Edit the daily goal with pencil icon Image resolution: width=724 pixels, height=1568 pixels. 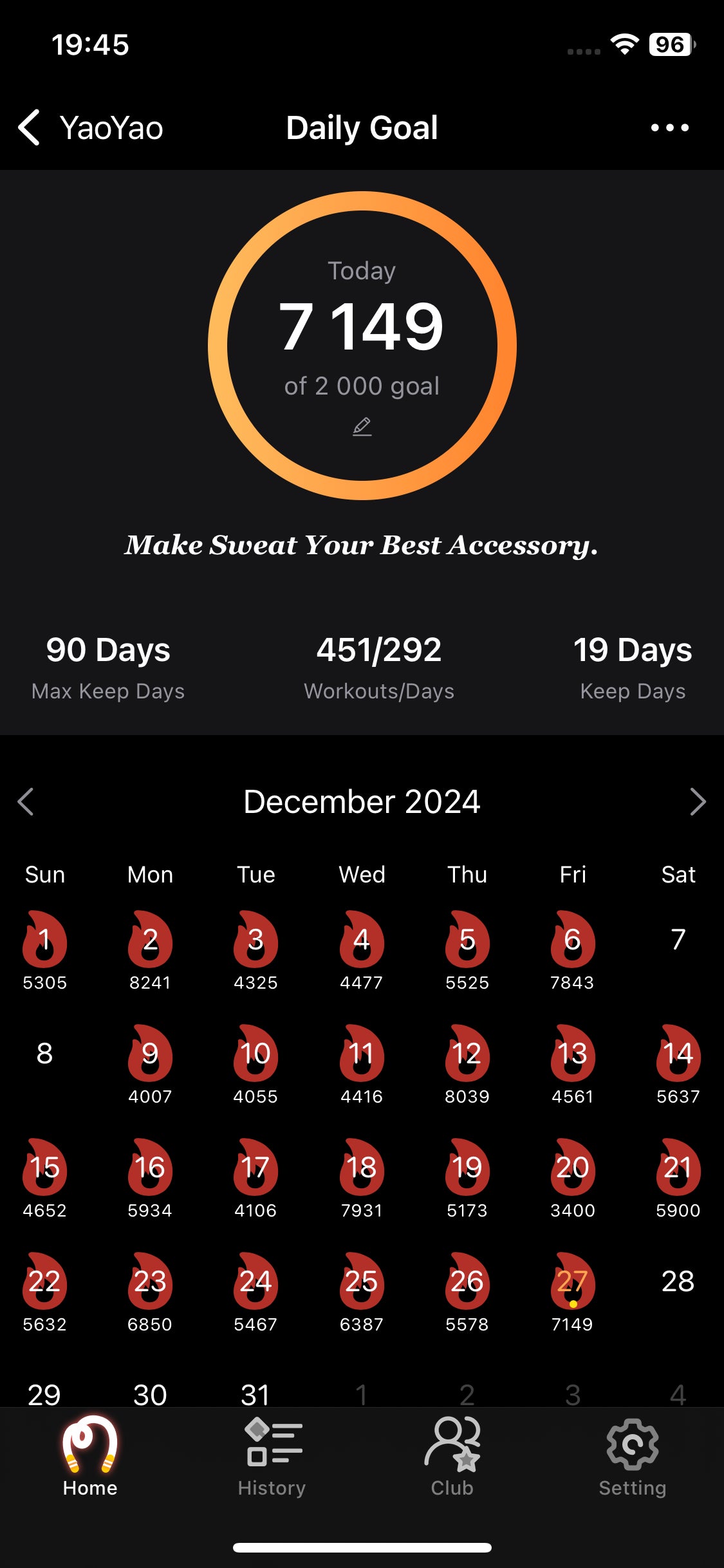362,427
